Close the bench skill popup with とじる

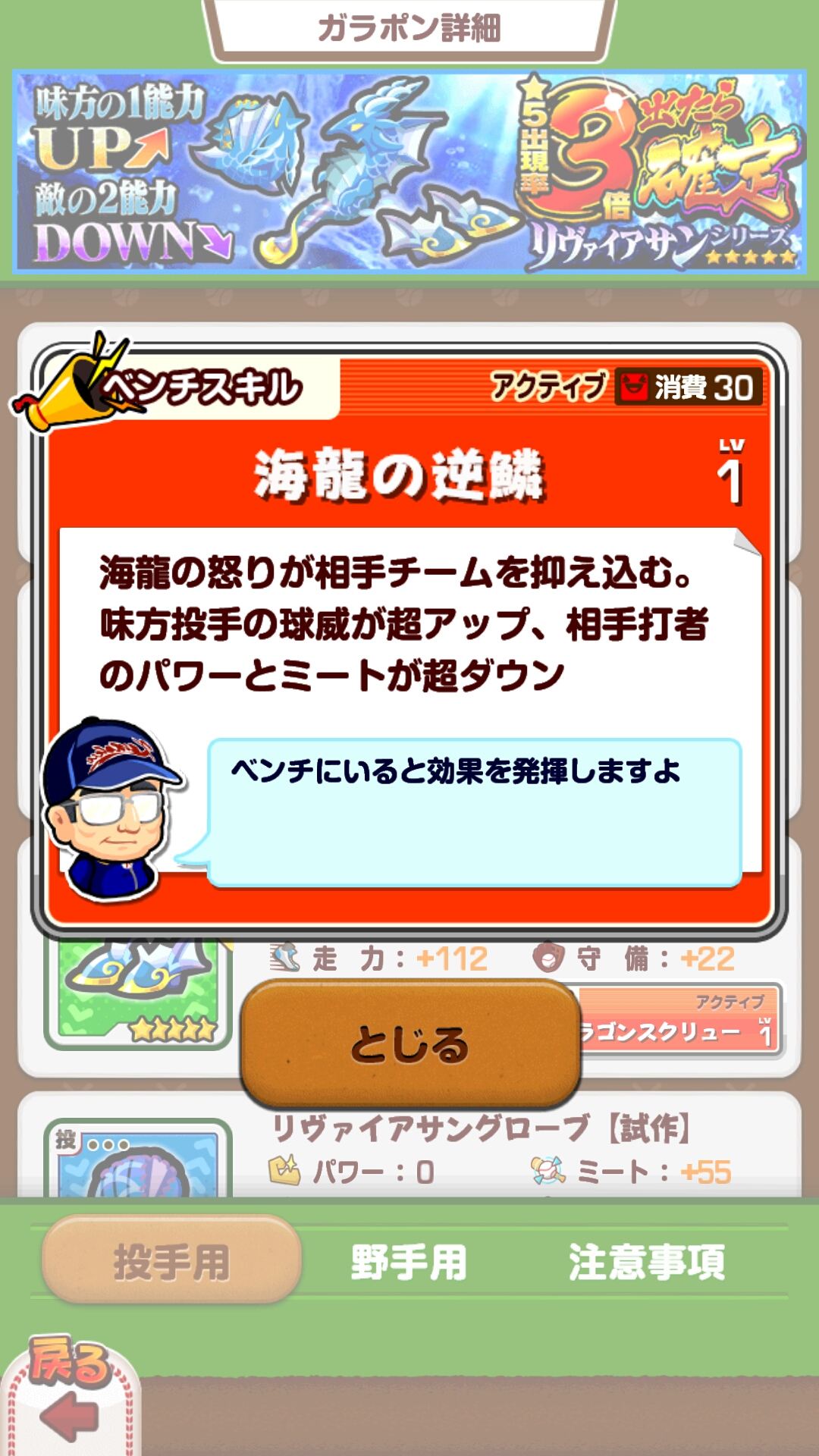[410, 1044]
